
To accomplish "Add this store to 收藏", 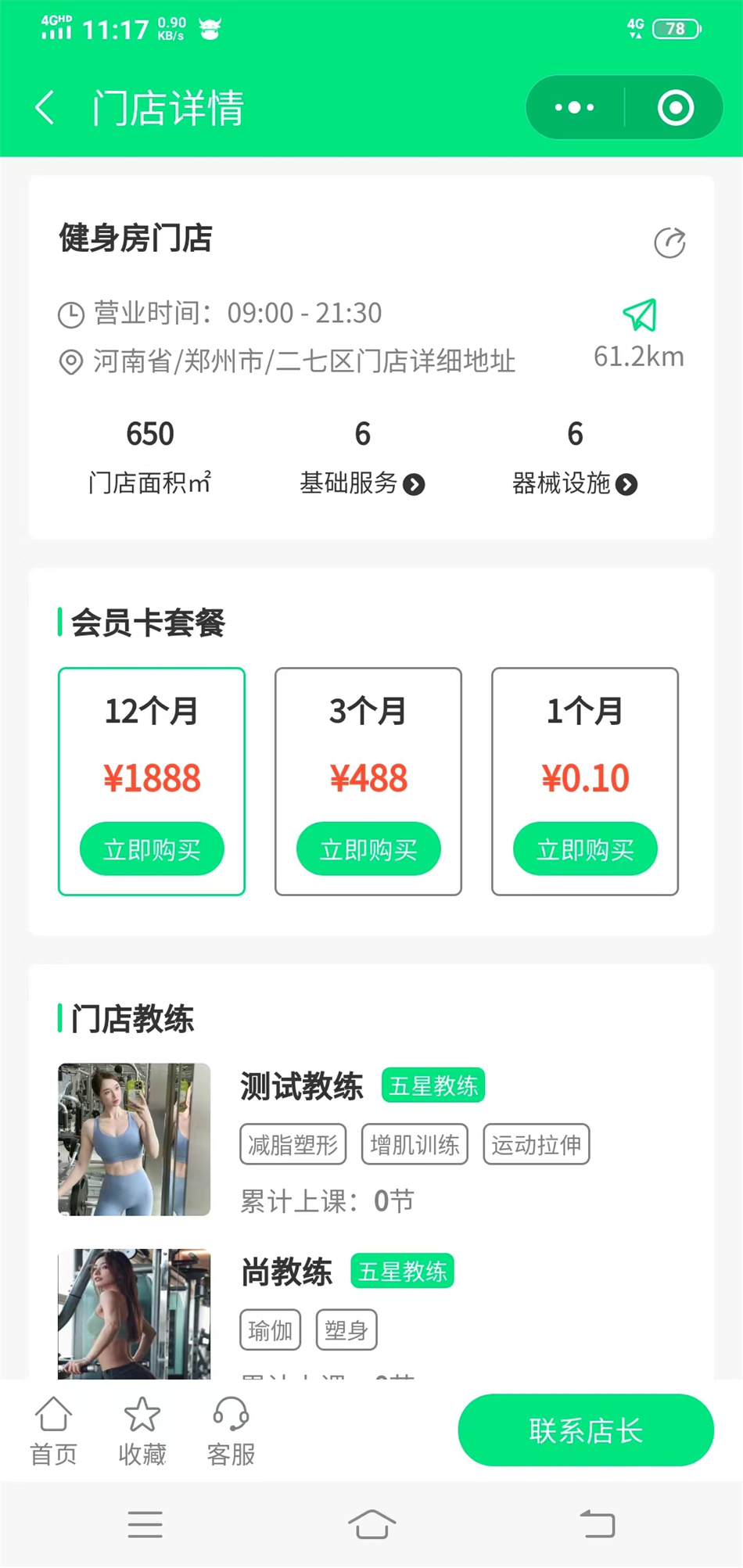I will pyautogui.click(x=142, y=1431).
